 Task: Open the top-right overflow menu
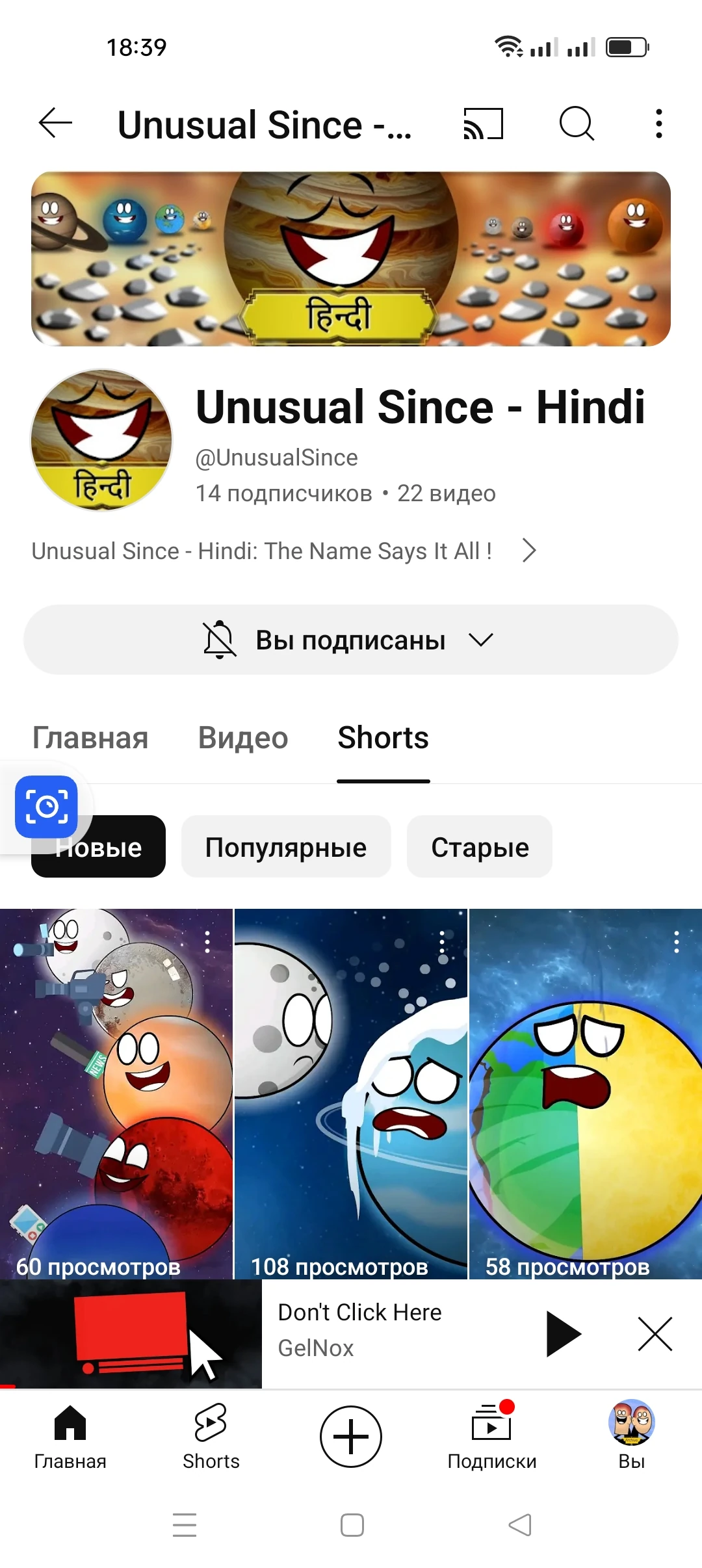[659, 124]
